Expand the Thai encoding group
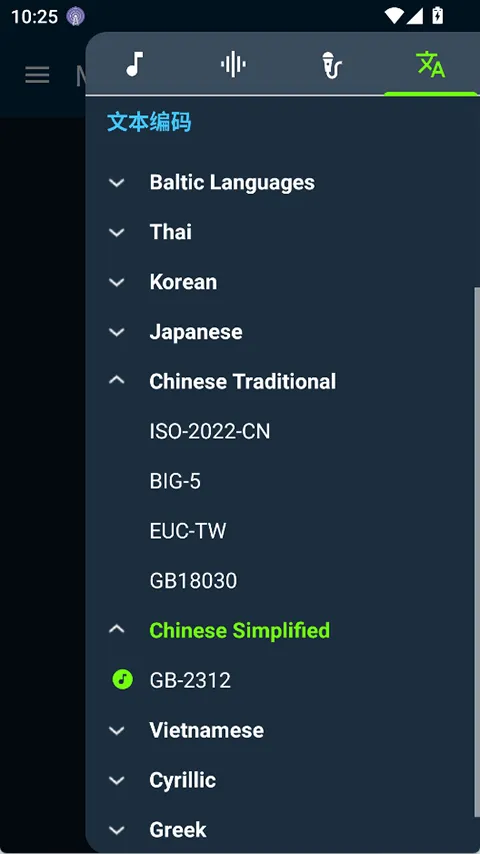This screenshot has height=854, width=480. pyautogui.click(x=283, y=232)
